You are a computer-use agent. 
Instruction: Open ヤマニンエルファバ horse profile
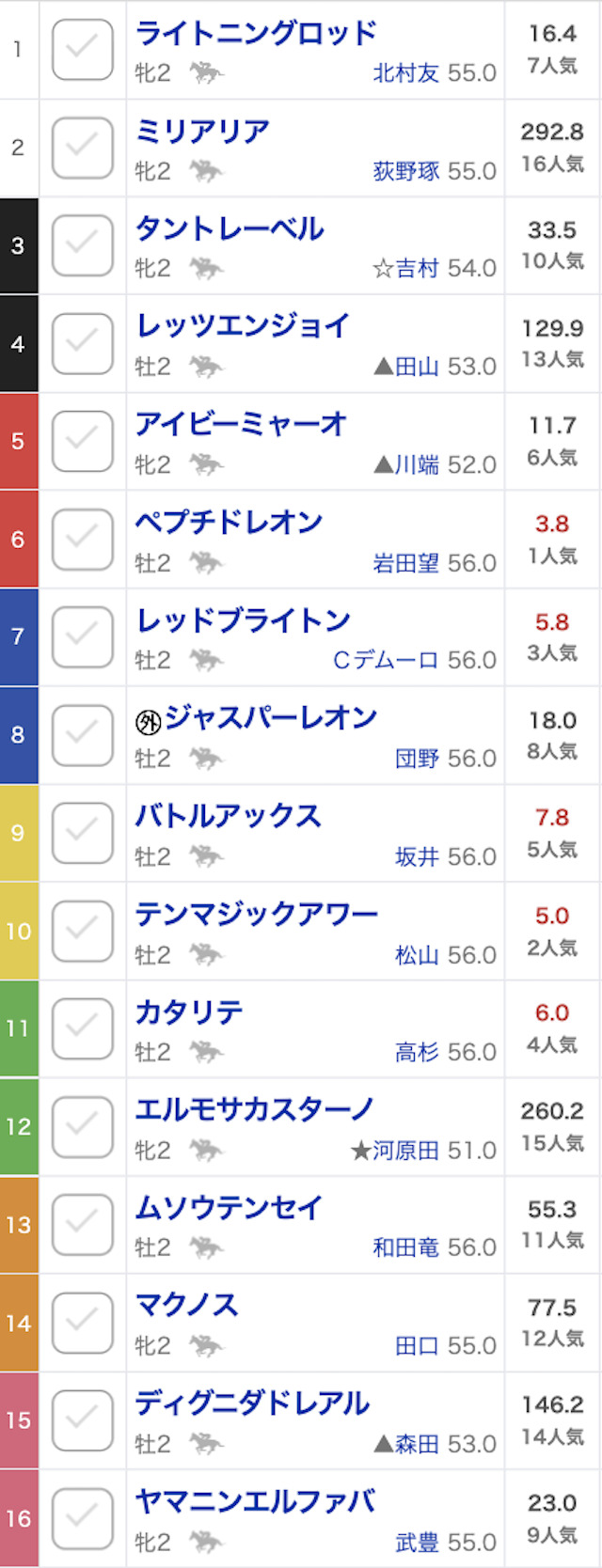(x=255, y=1501)
